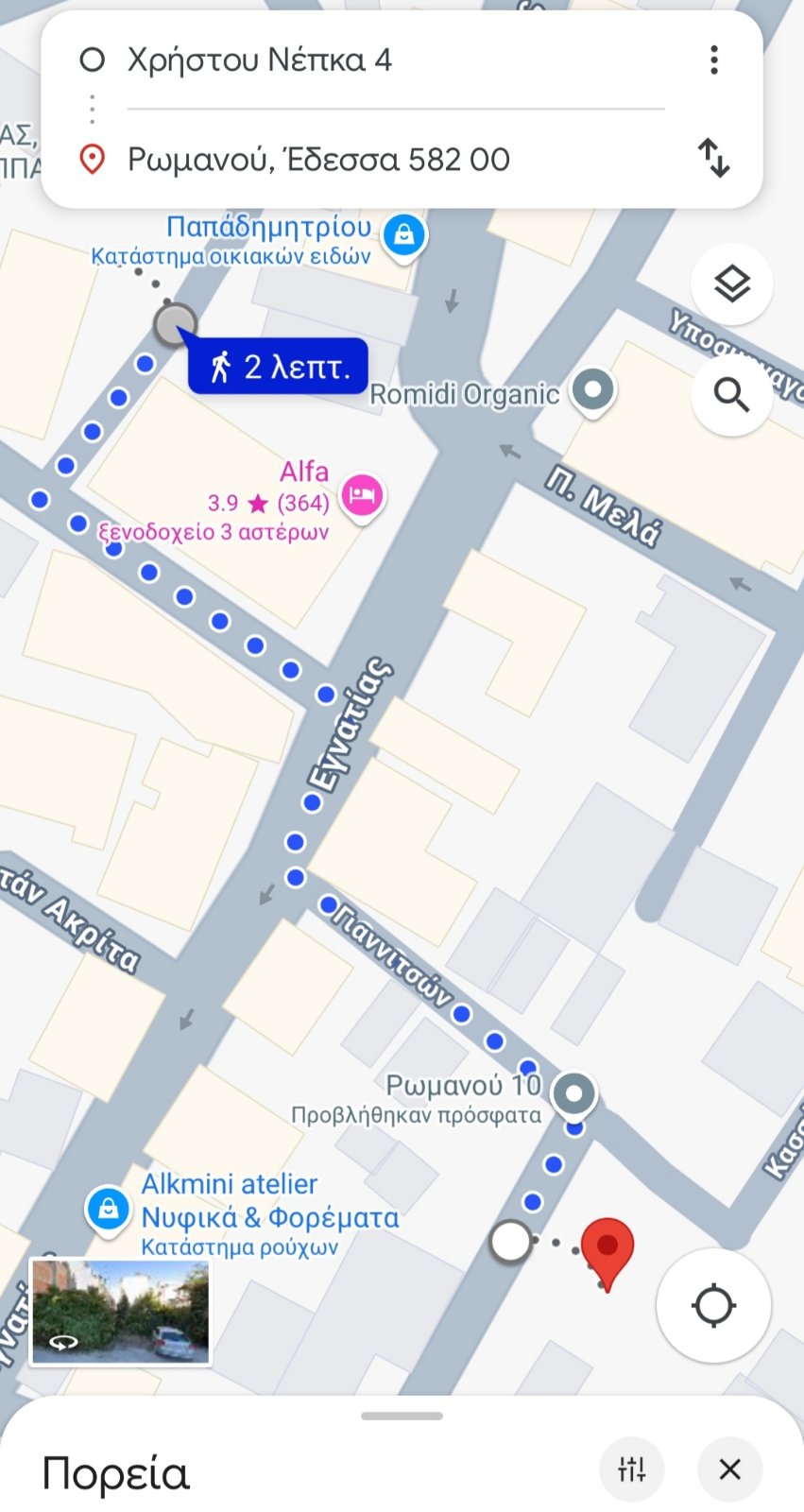The width and height of the screenshot is (804, 1512).
Task: Center map on my location
Action: [x=713, y=1306]
